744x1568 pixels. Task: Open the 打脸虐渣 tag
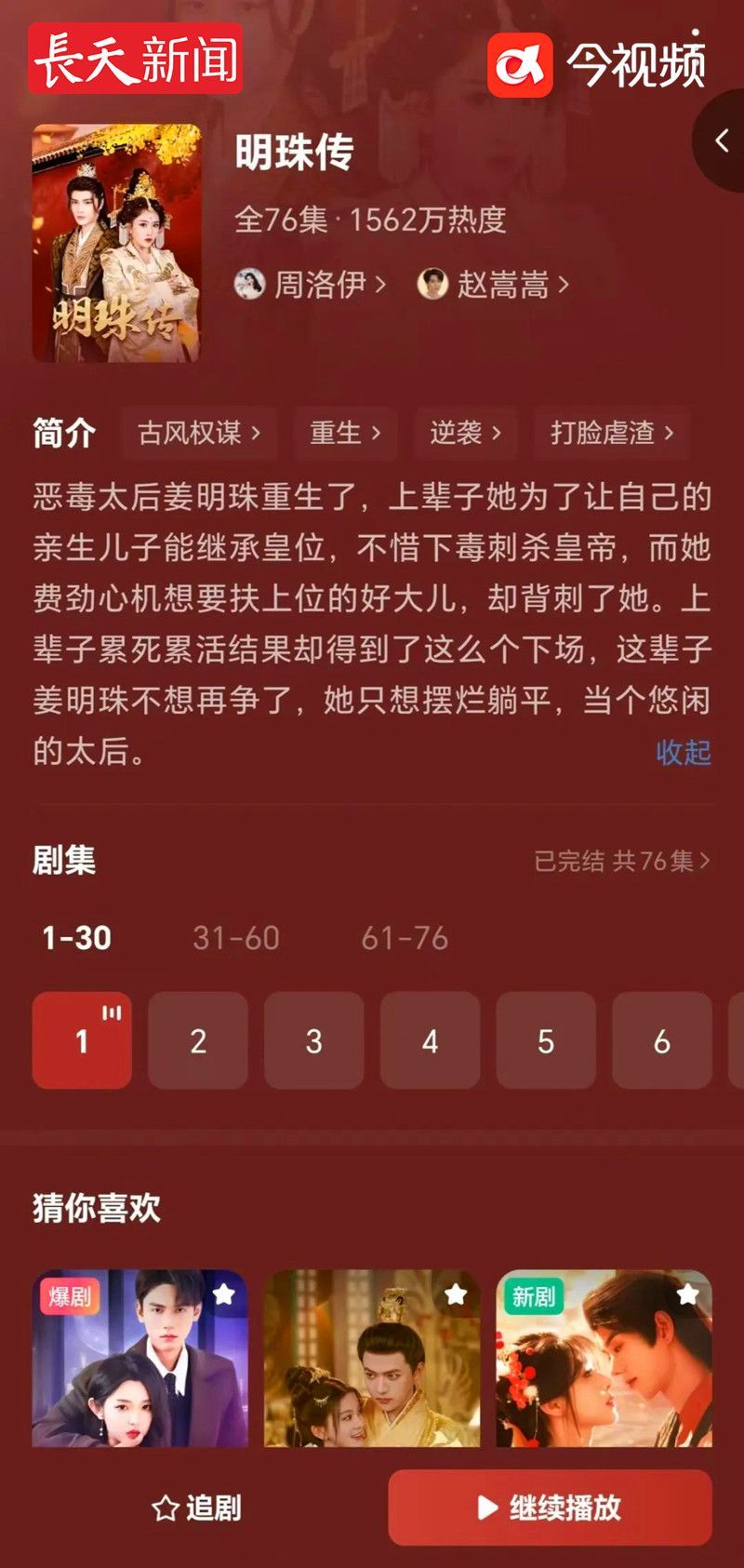(611, 433)
